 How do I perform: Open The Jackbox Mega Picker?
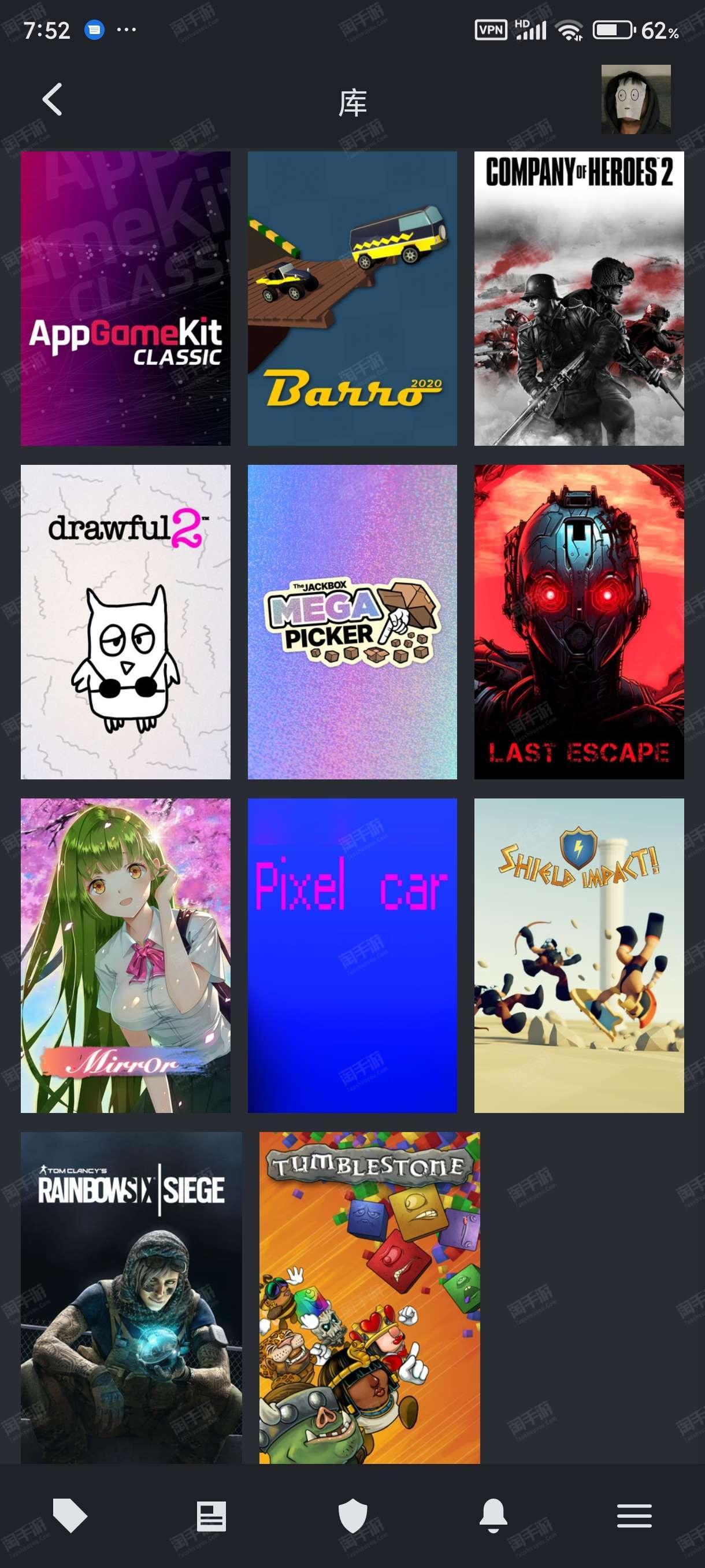coord(352,622)
